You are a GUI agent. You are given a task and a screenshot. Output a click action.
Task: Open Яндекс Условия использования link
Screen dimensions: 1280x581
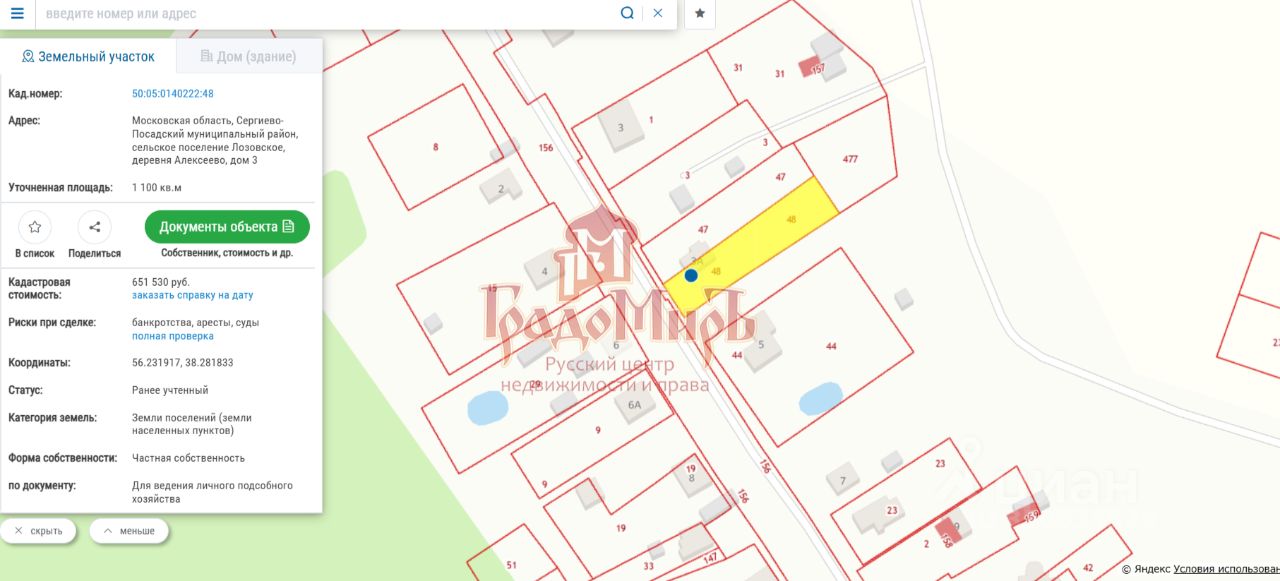point(1226,569)
